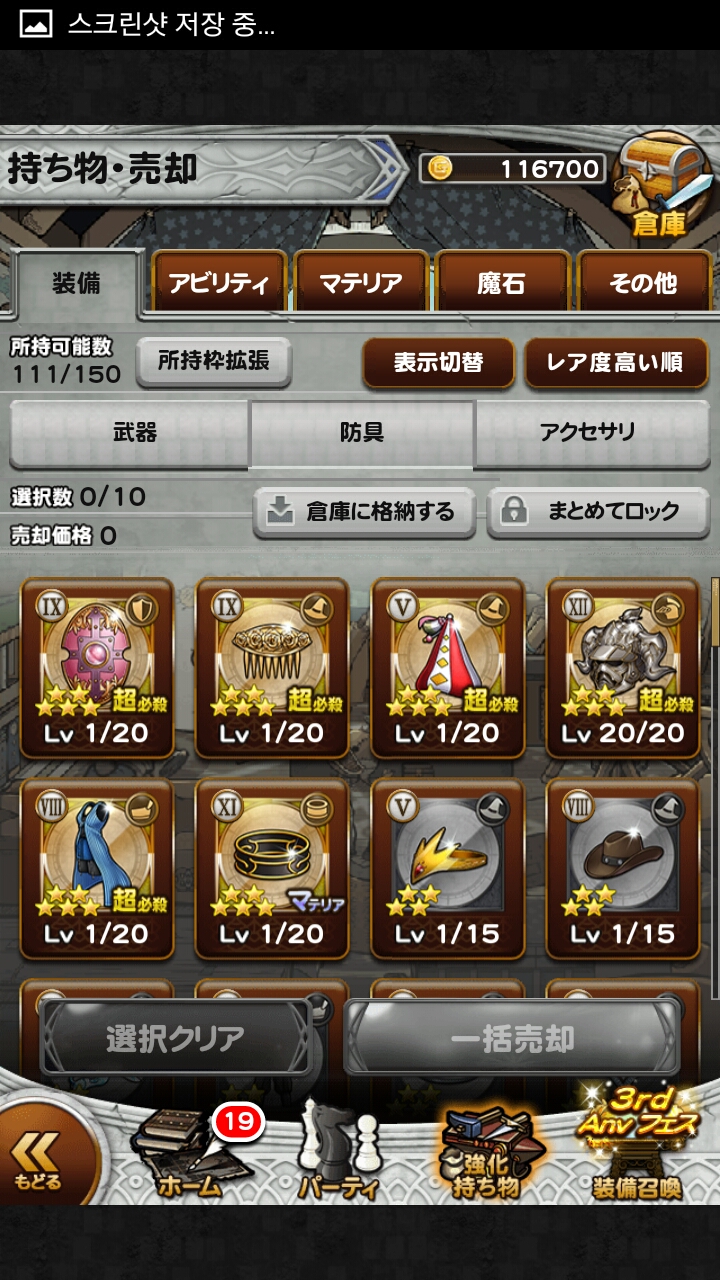Tap 倉庫に格納する to store items

click(365, 512)
